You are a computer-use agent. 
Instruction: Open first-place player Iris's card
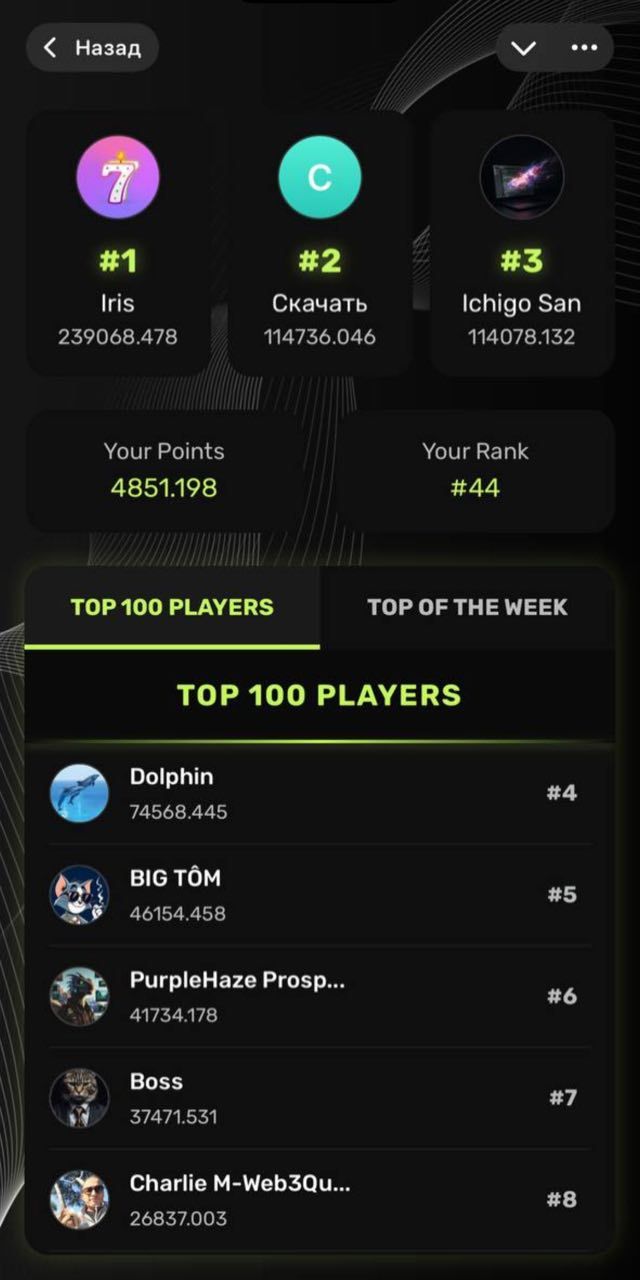(118, 243)
